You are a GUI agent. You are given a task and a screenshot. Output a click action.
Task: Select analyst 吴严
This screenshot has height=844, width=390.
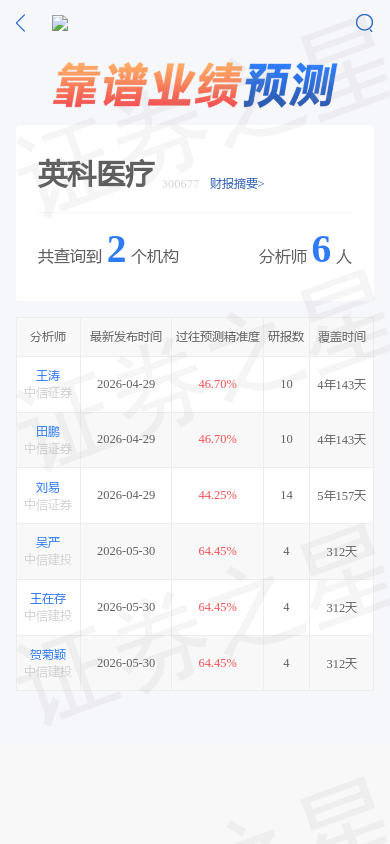tap(48, 543)
